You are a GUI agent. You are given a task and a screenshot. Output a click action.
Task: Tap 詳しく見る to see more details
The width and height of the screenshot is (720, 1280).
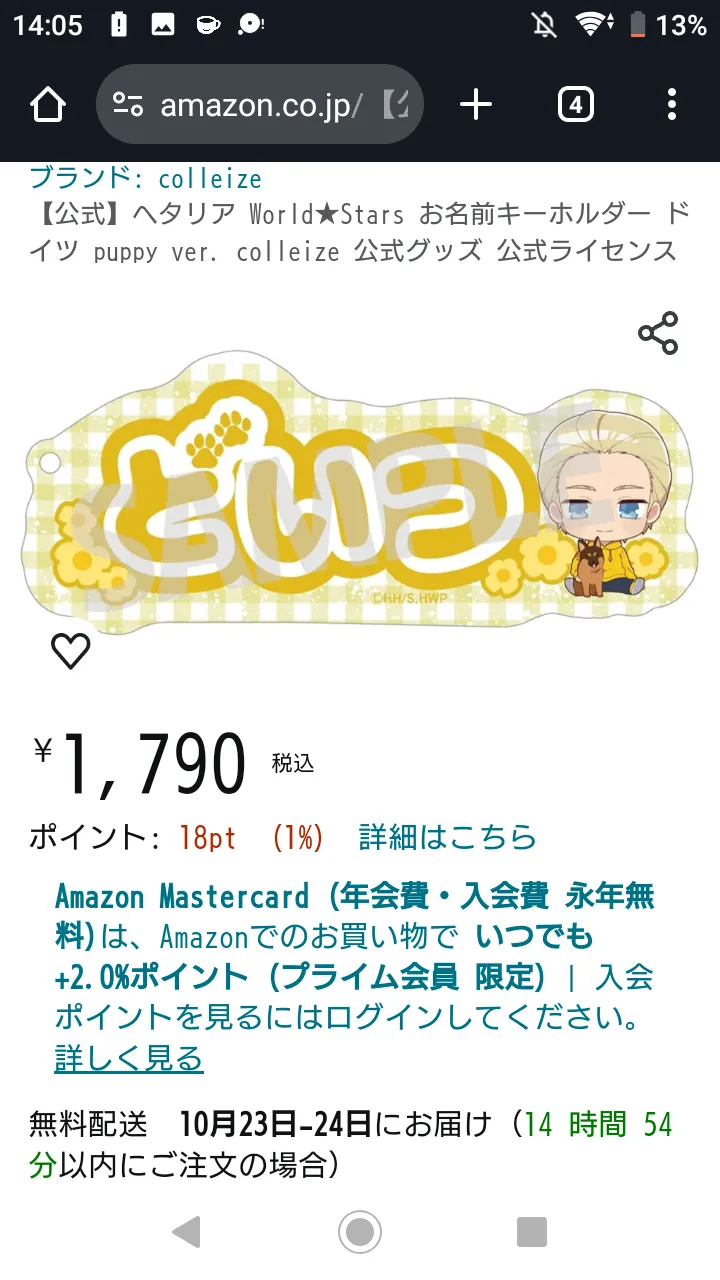[x=129, y=1058]
